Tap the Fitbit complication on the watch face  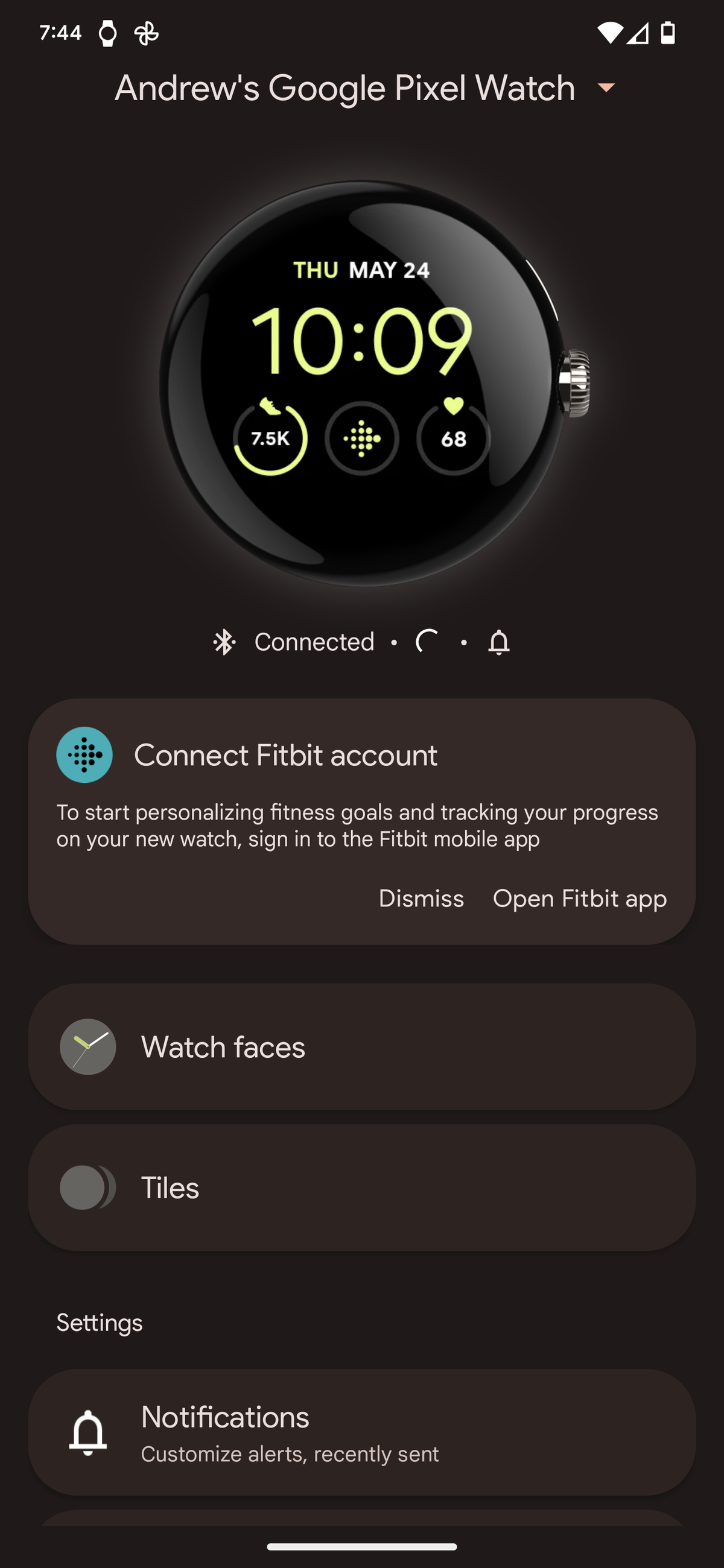point(363,438)
